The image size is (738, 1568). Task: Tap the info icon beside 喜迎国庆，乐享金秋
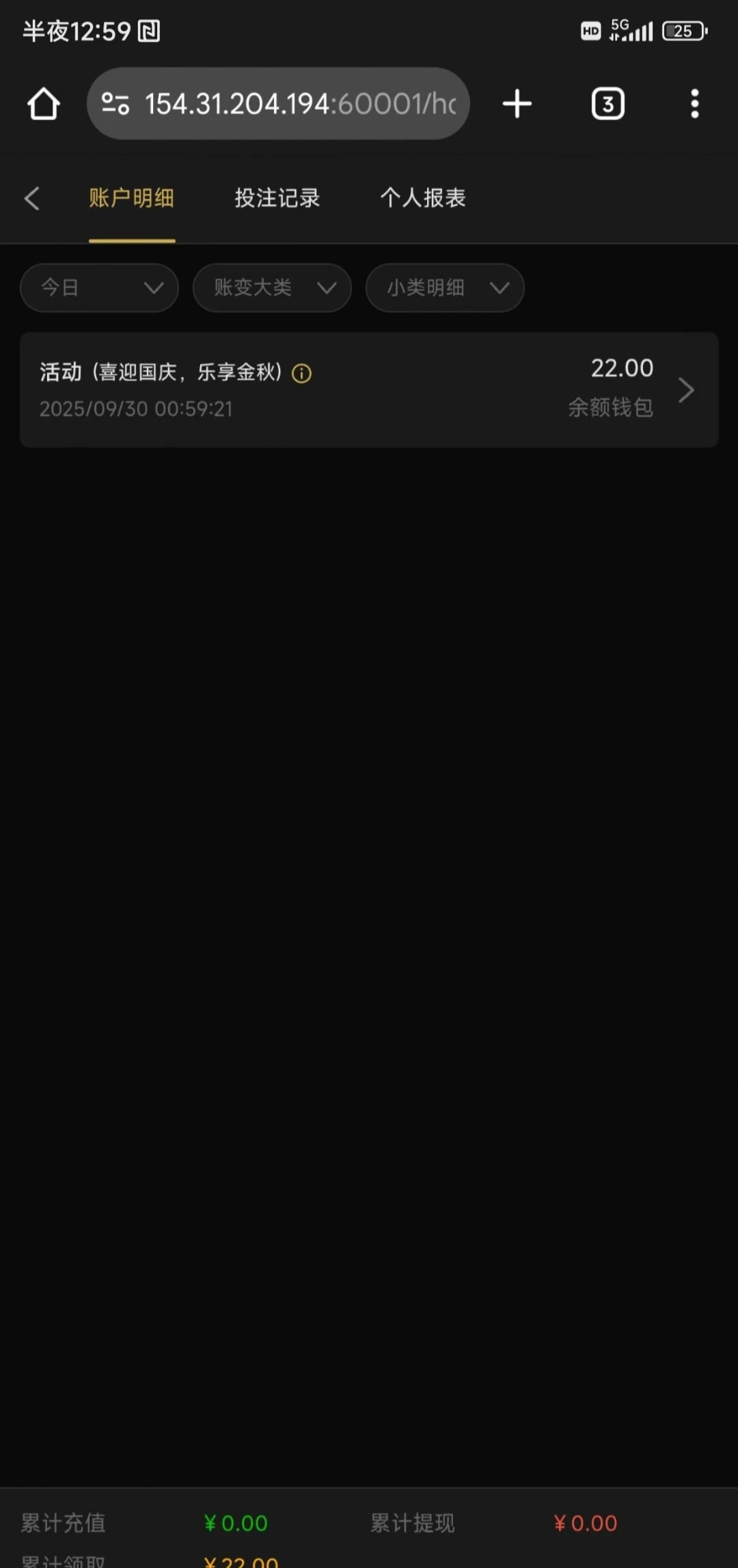tap(301, 374)
